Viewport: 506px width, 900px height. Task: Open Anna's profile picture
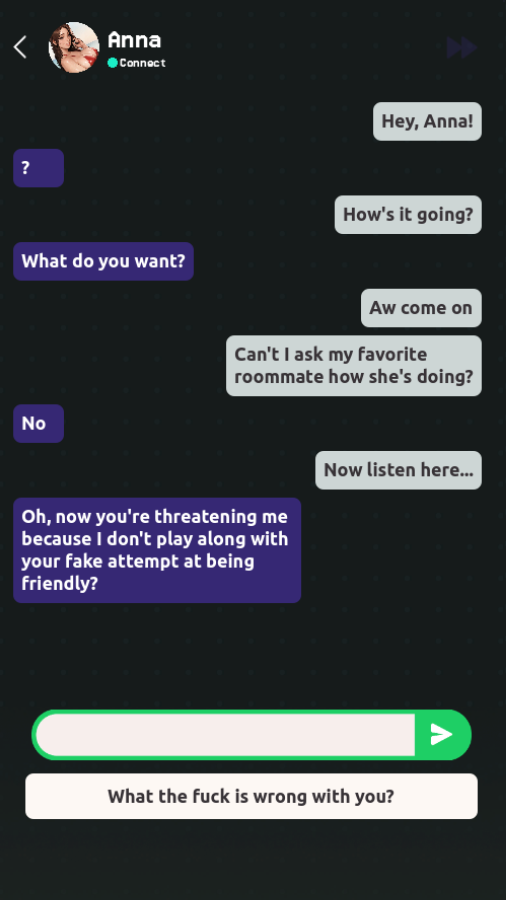tap(74, 48)
